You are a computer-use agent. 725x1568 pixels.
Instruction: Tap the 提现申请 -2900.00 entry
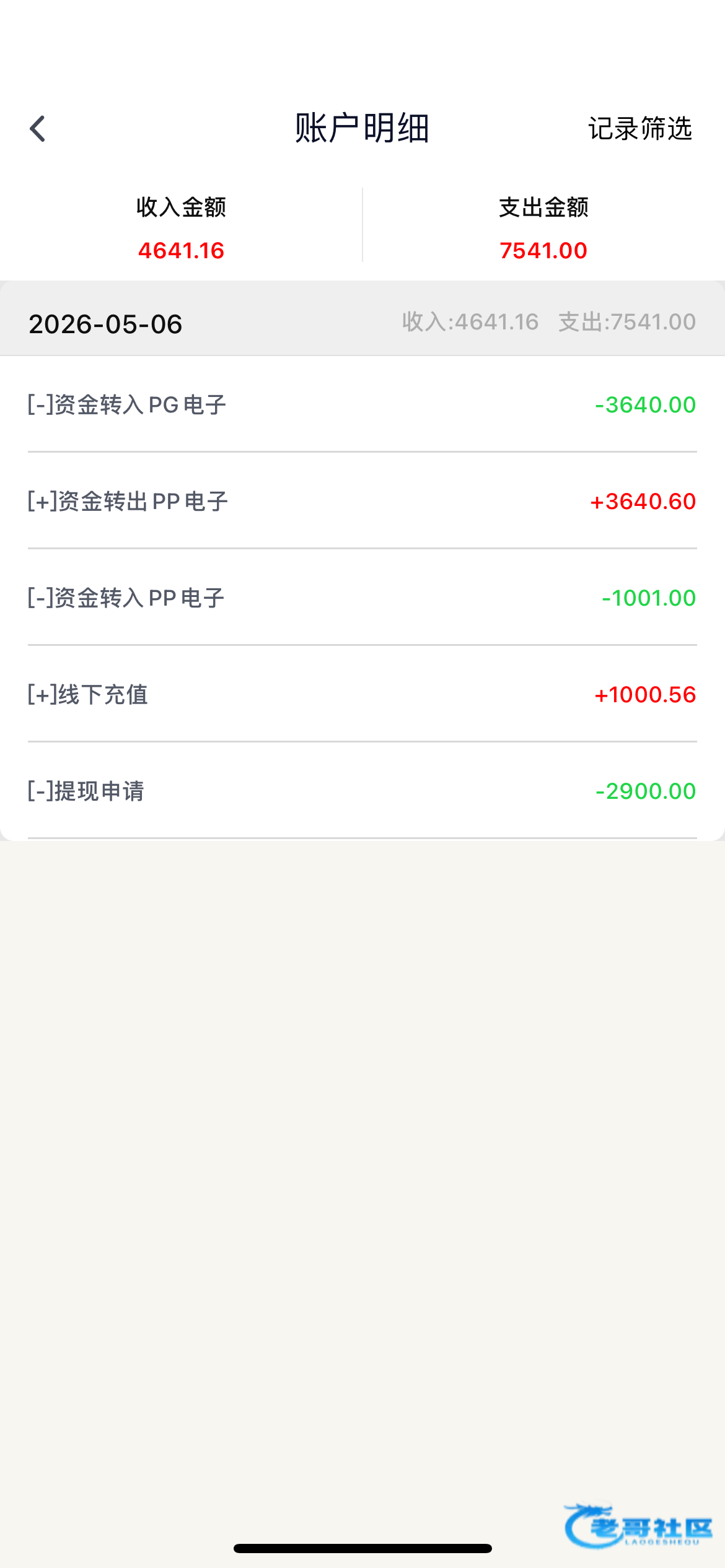point(362,791)
